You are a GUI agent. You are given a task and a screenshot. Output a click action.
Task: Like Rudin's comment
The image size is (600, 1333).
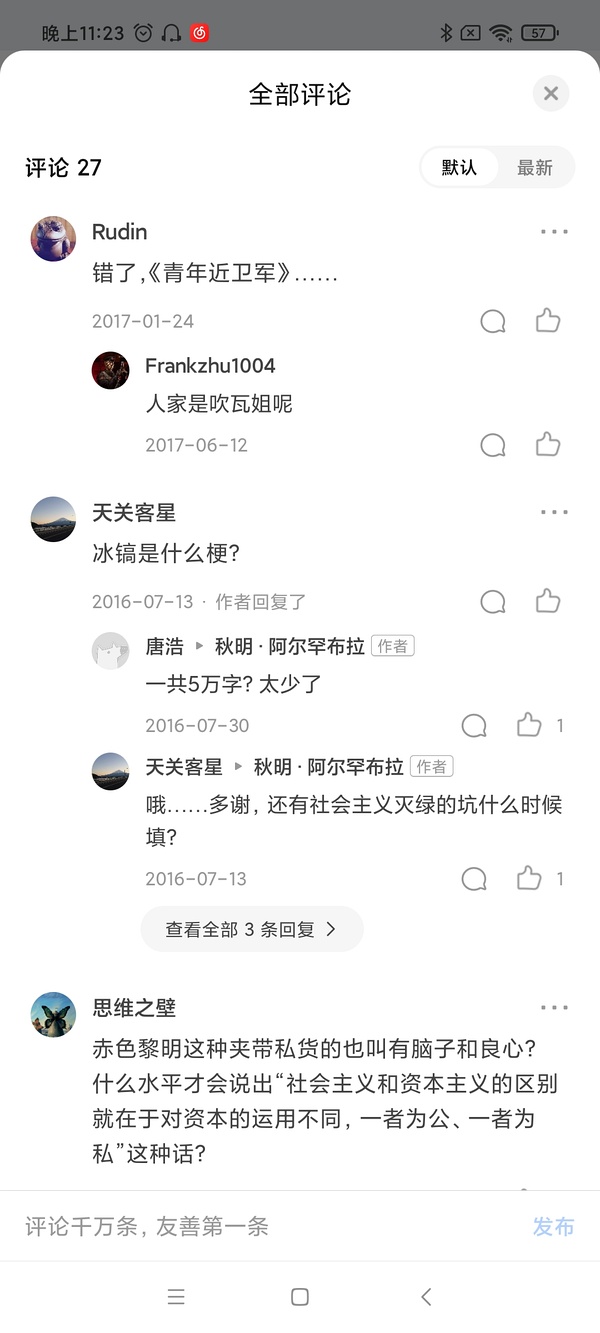coord(548,321)
